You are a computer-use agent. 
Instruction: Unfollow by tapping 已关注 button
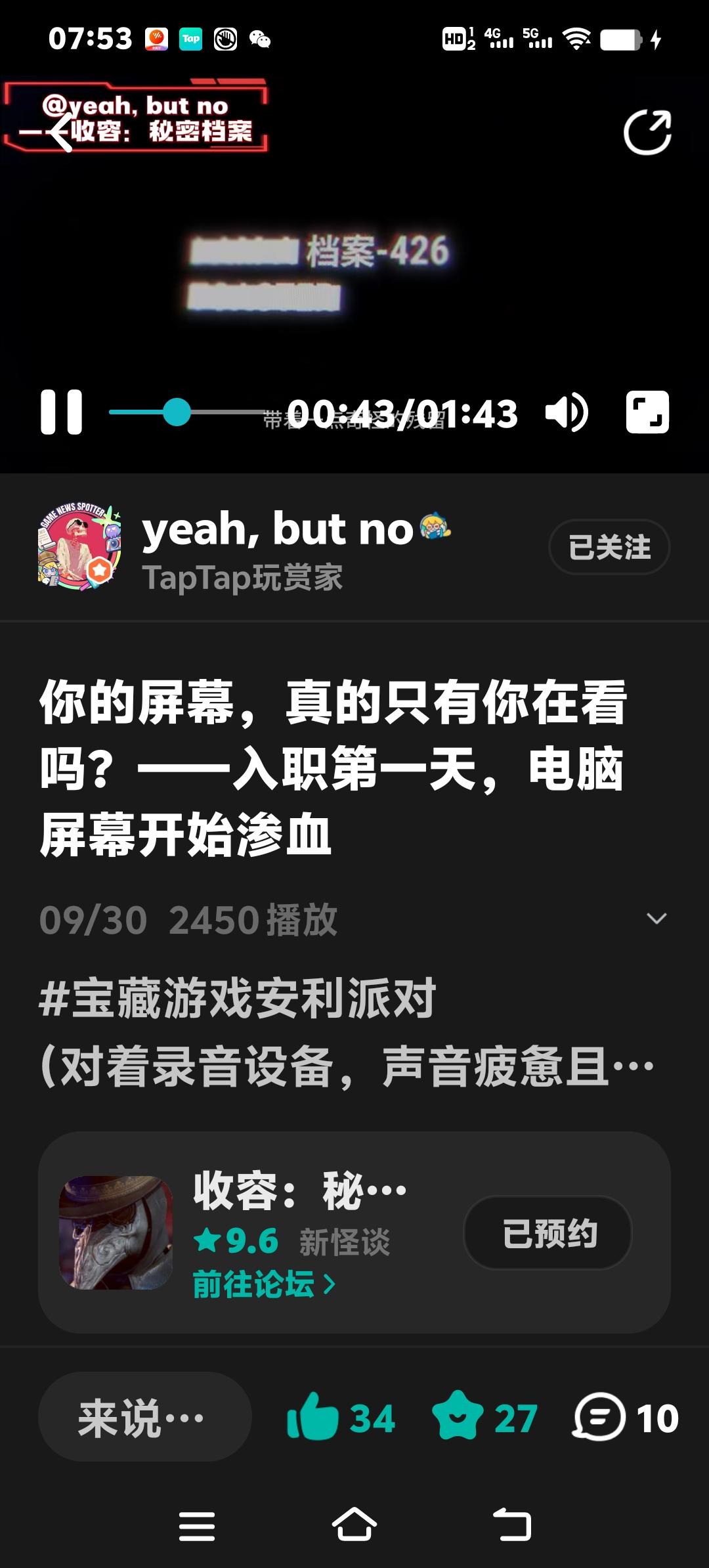(608, 546)
